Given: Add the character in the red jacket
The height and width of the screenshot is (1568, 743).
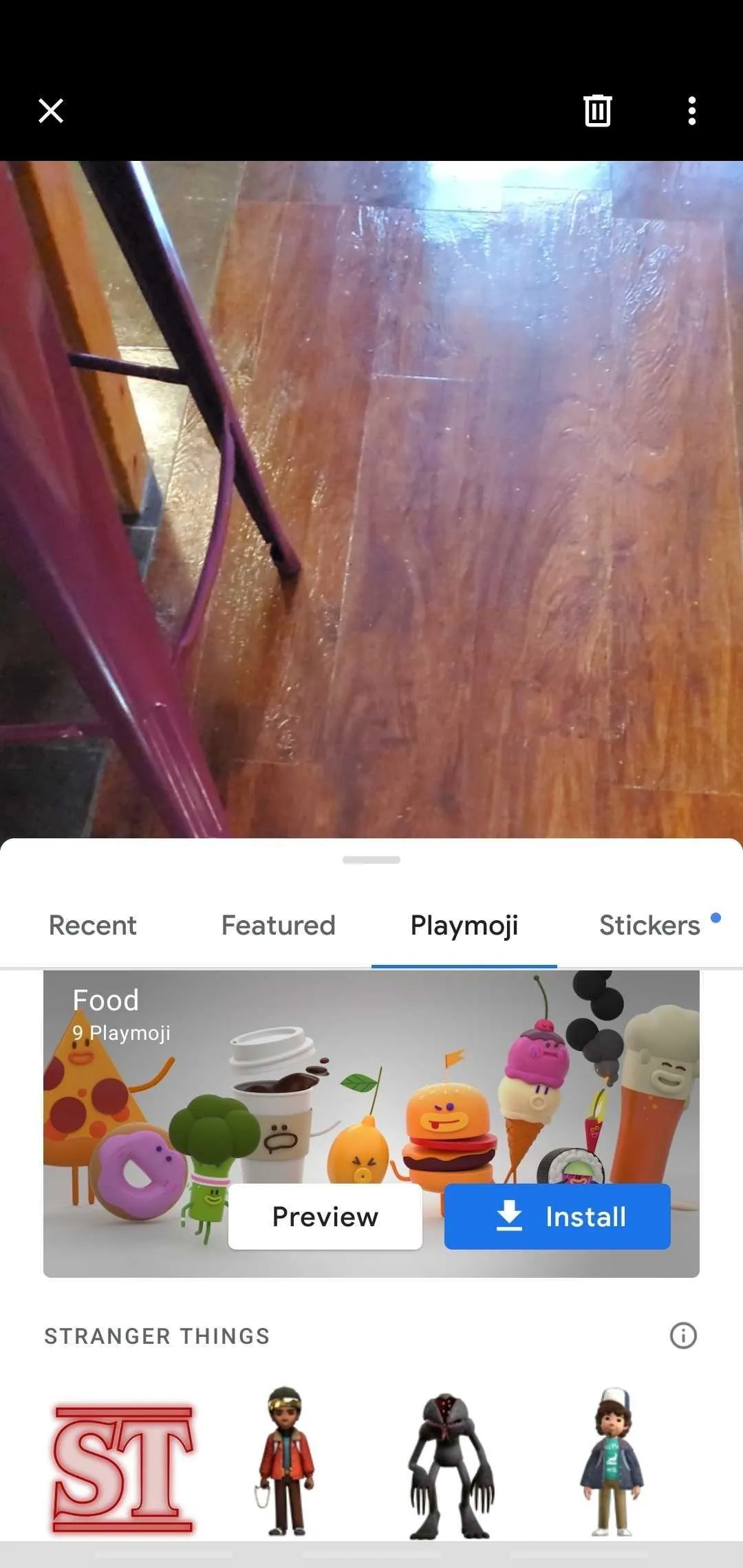Looking at the screenshot, I should 286,1461.
